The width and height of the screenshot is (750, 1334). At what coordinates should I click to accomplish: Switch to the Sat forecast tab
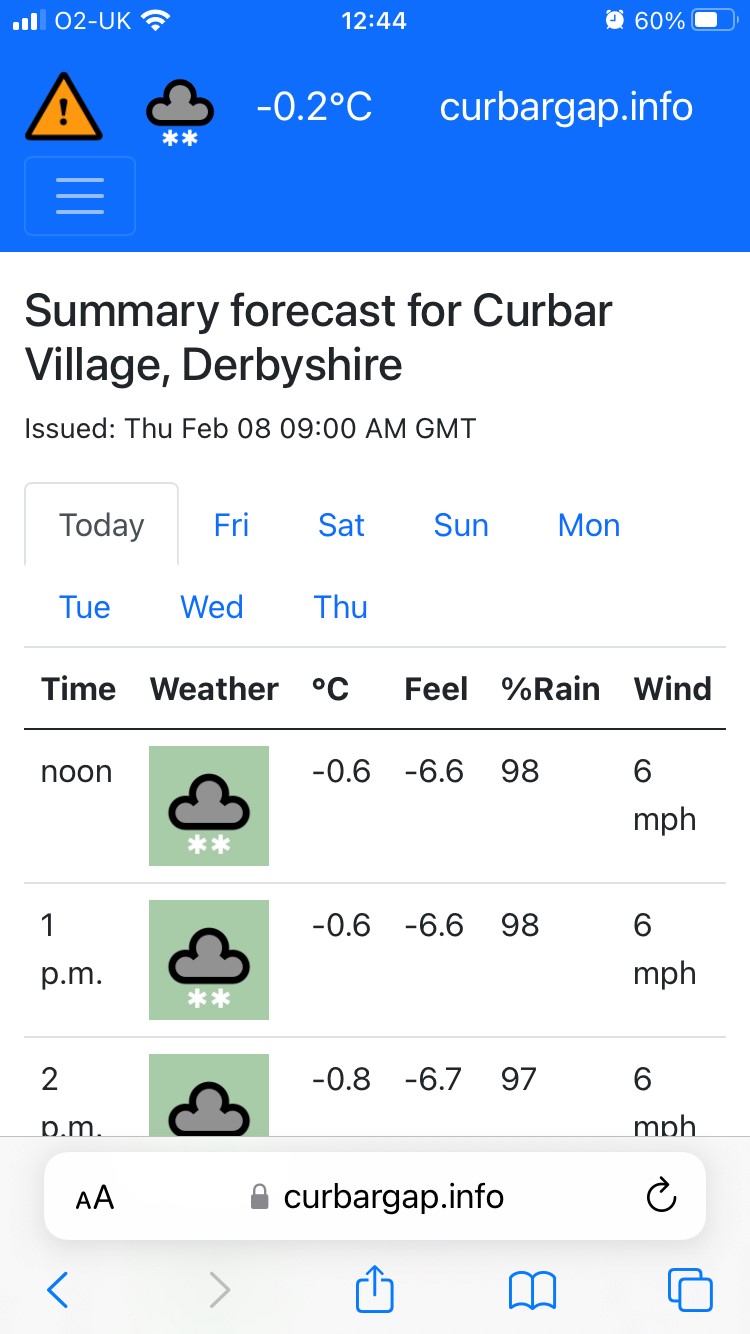pos(341,525)
